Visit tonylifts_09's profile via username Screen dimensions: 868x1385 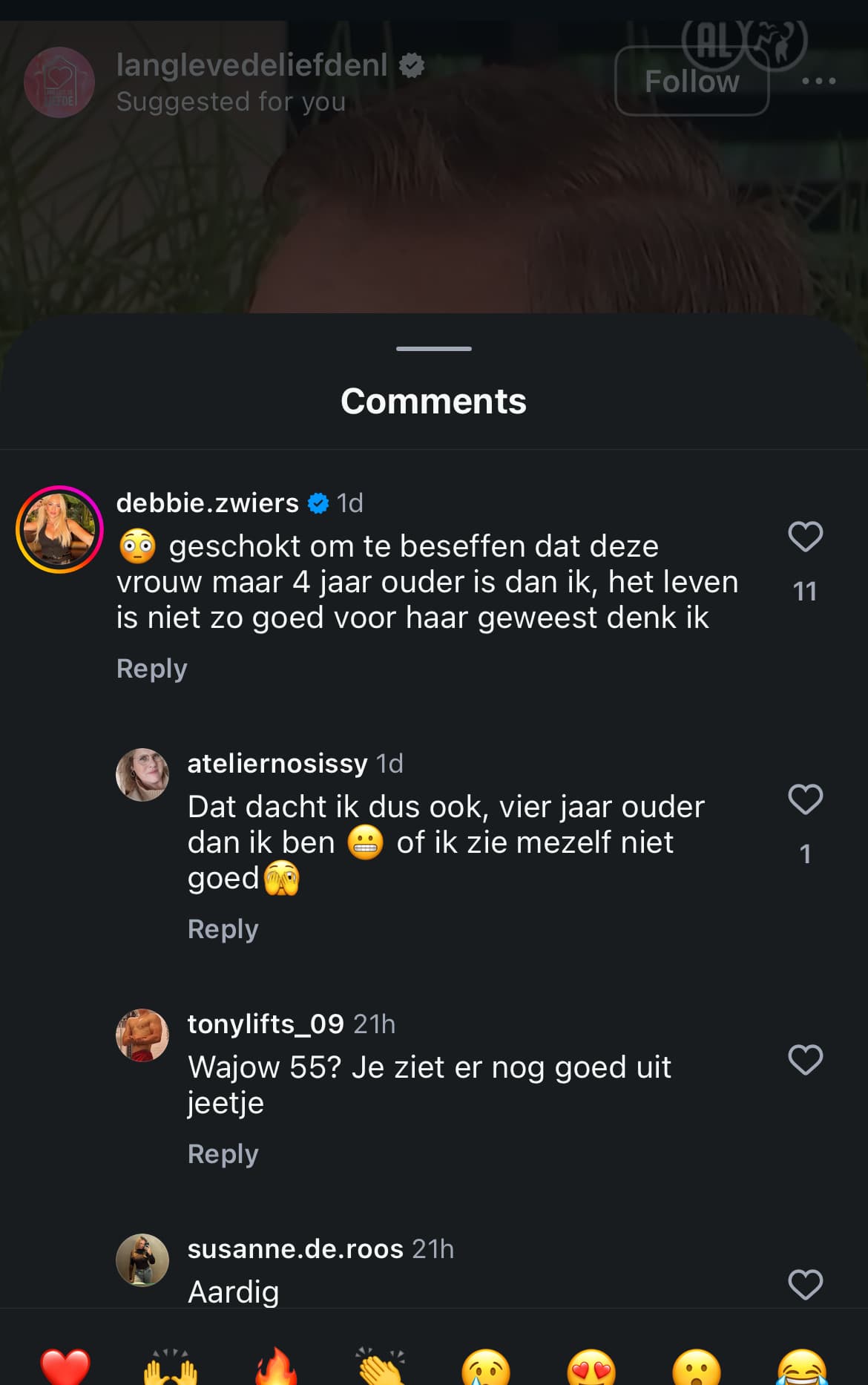(266, 1024)
